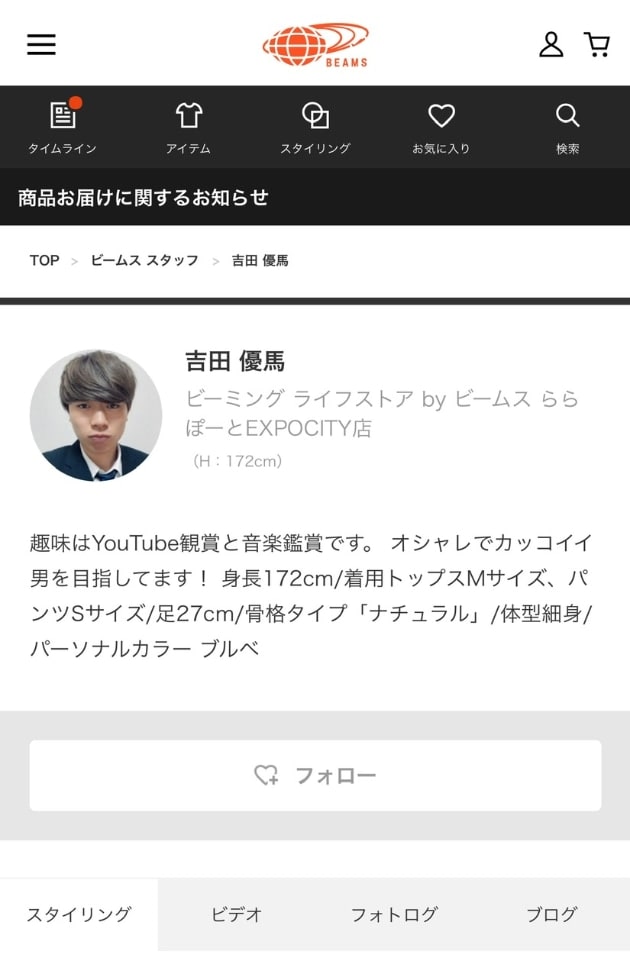This screenshot has height=977, width=630.
Task: Open the hamburger menu
Action: [41, 44]
